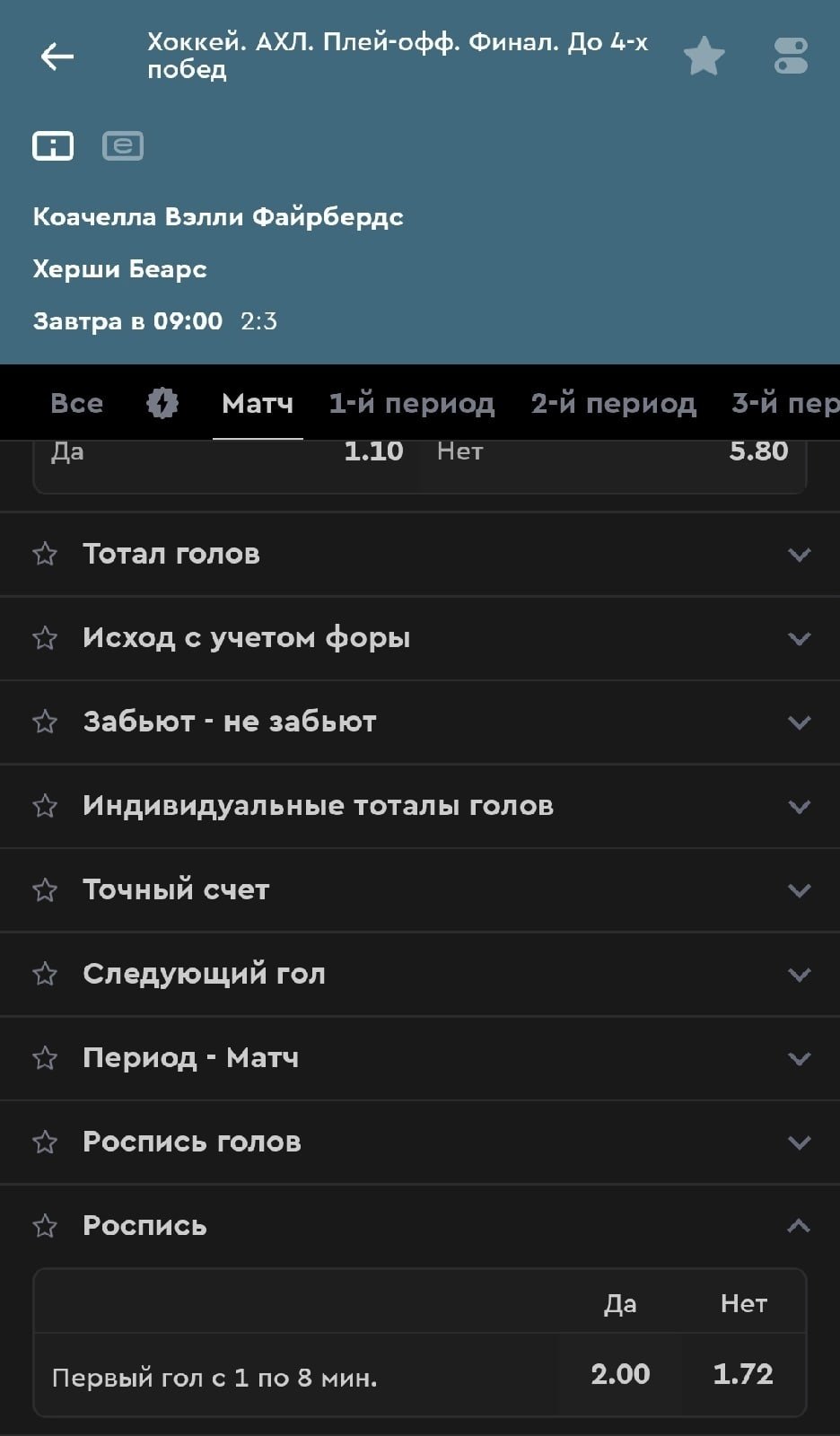Screen dimensions: 840x1436
Task: Go back using the arrow icon
Action: [x=57, y=57]
